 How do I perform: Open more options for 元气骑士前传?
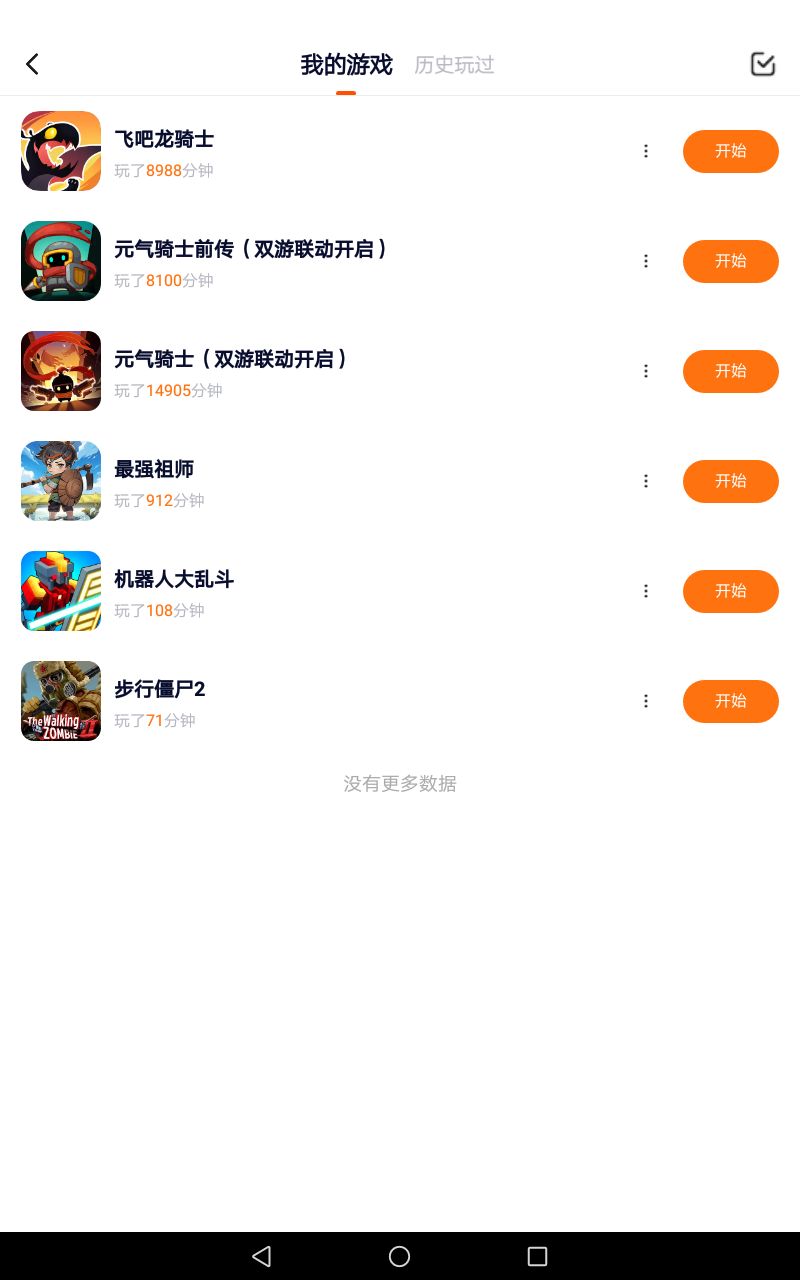click(x=646, y=261)
